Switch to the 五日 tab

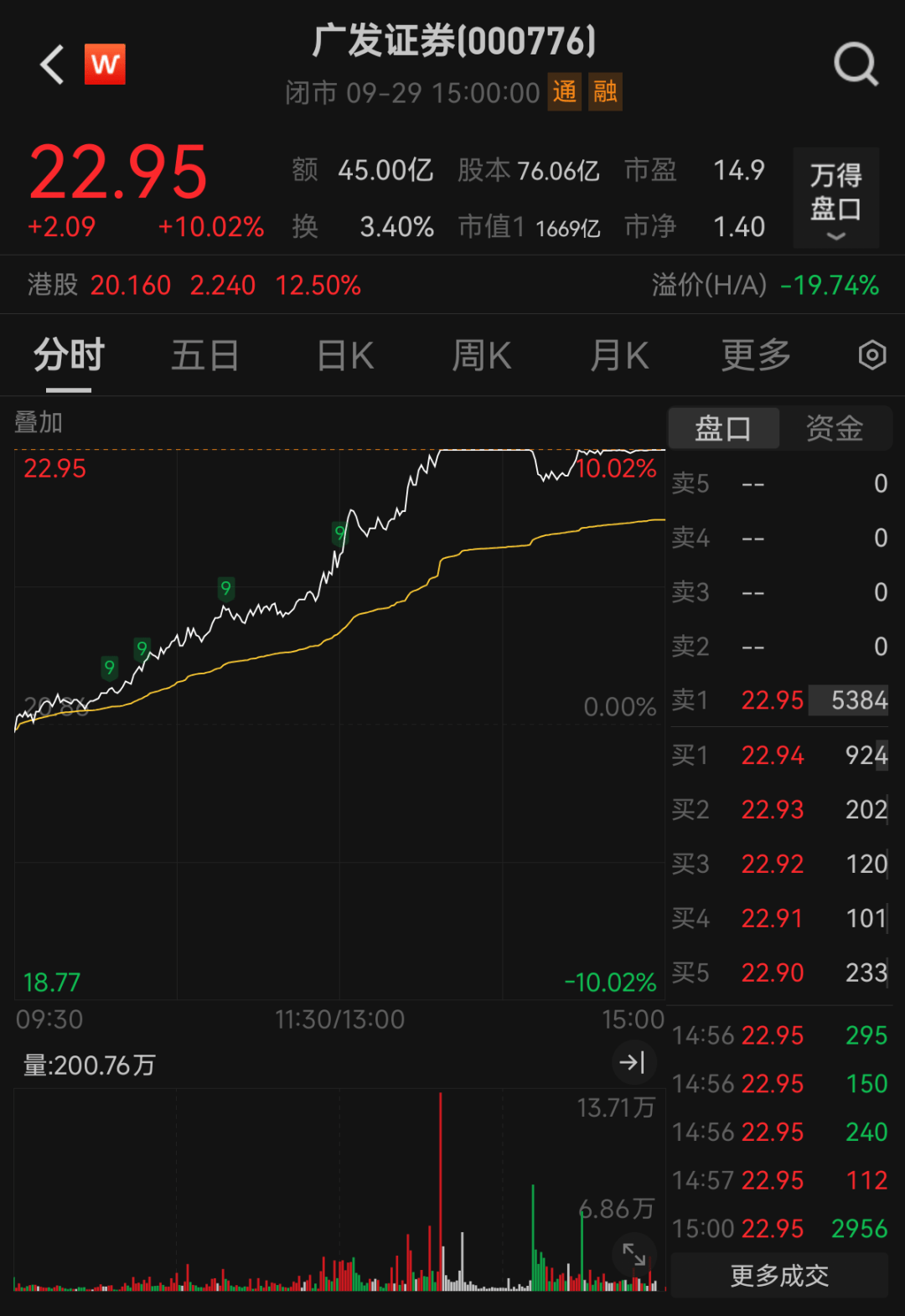[x=204, y=355]
